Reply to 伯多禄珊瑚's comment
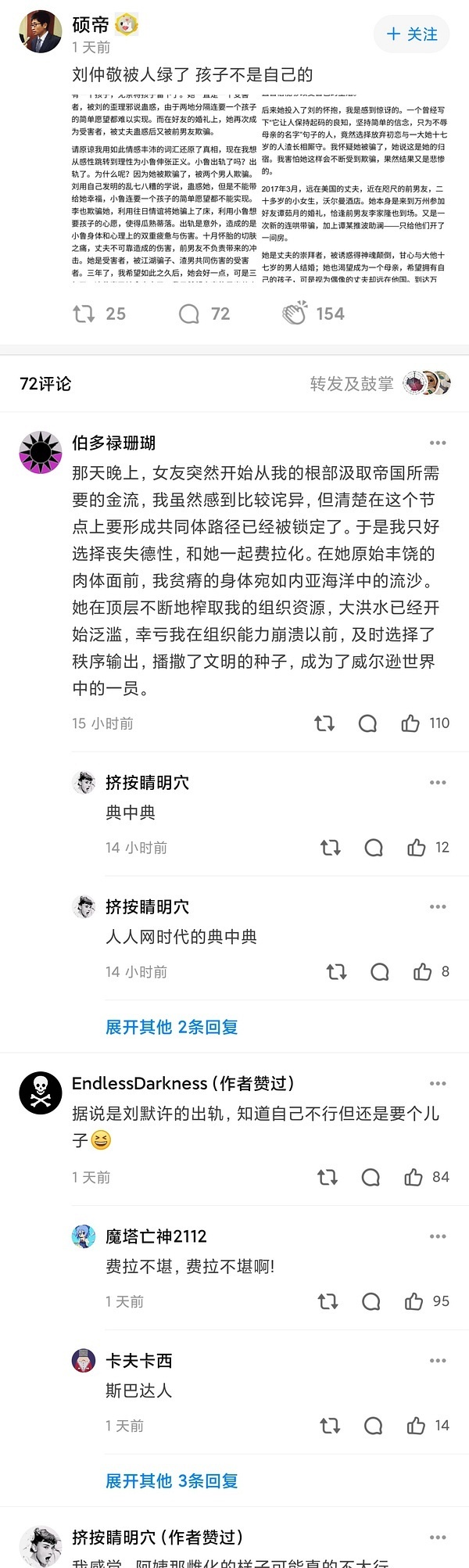 [x=367, y=723]
